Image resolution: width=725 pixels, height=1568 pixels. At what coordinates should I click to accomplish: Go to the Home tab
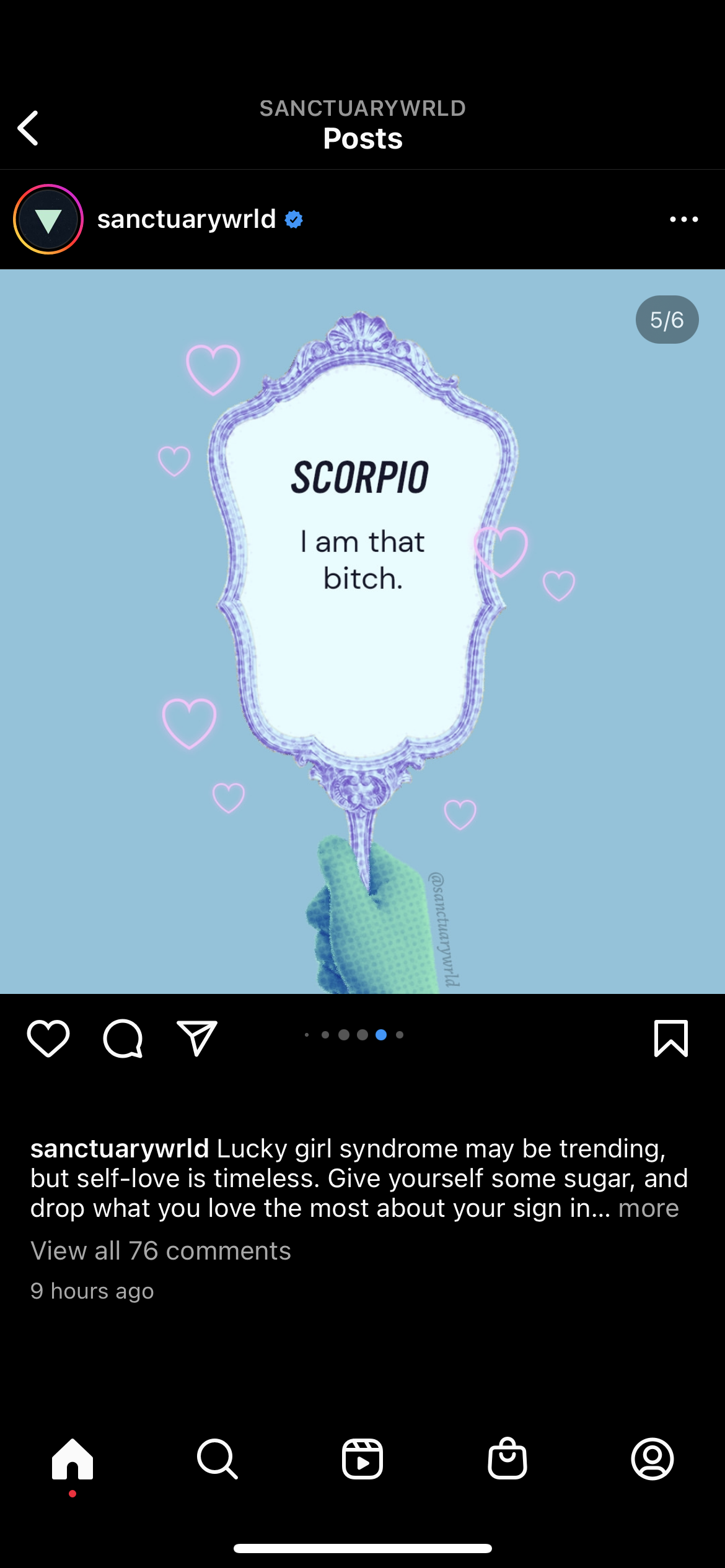click(x=72, y=1460)
